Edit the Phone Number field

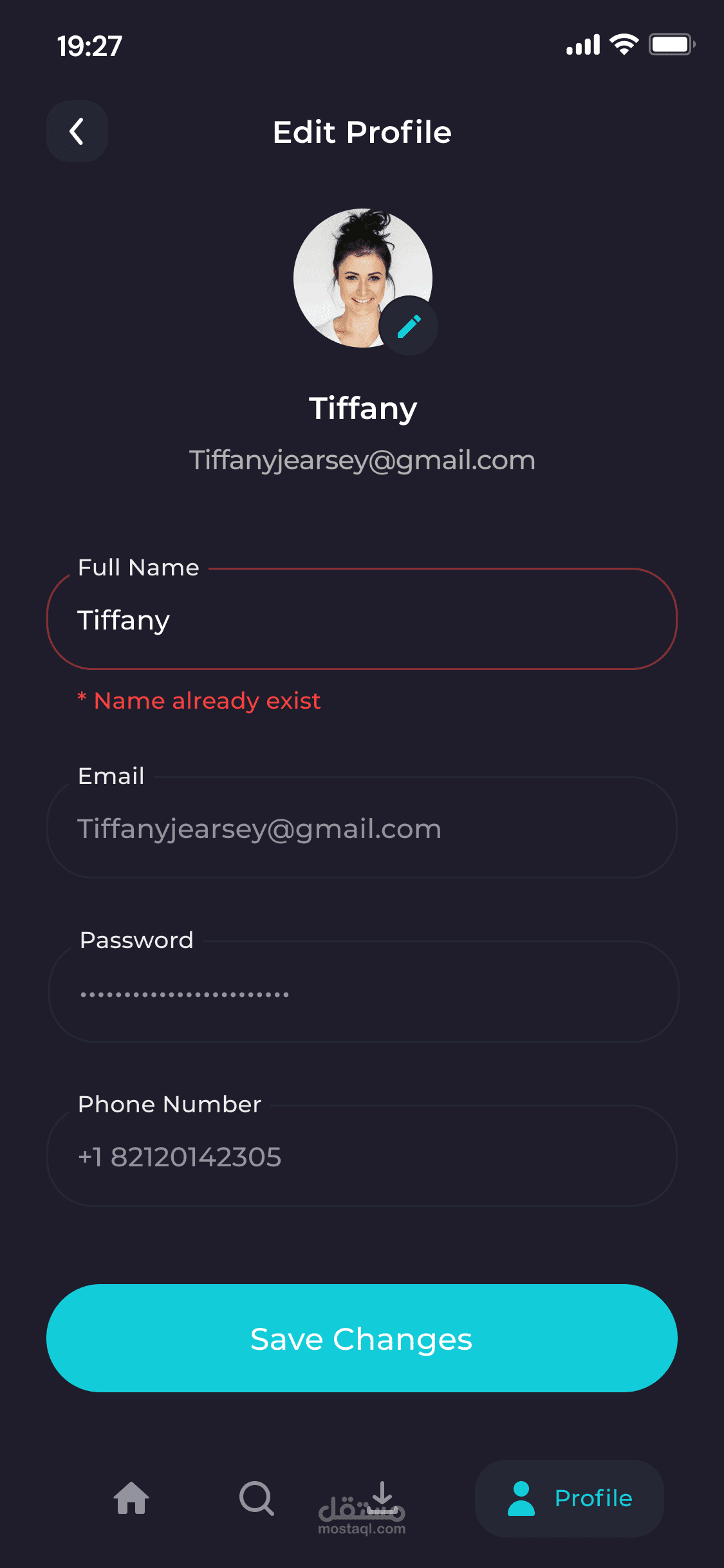click(x=362, y=1156)
